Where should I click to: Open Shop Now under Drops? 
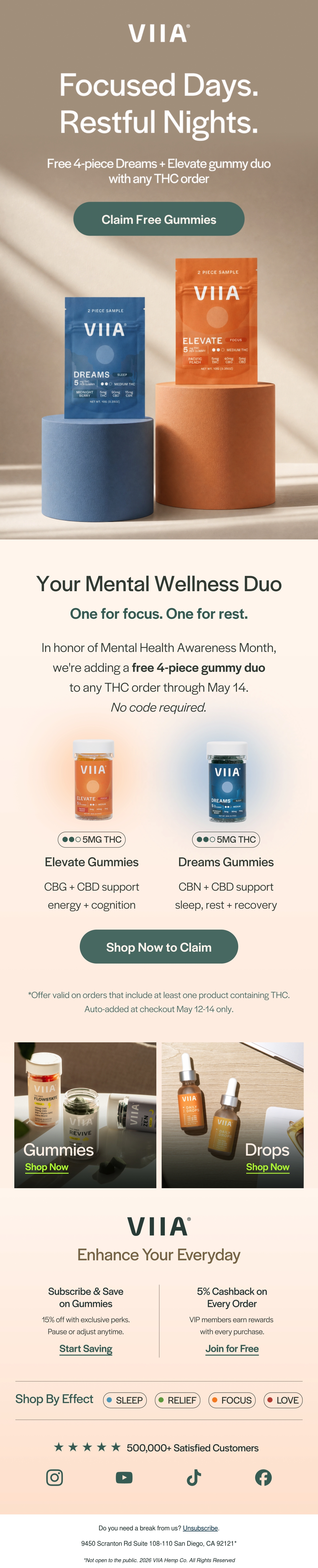pyautogui.click(x=268, y=1167)
